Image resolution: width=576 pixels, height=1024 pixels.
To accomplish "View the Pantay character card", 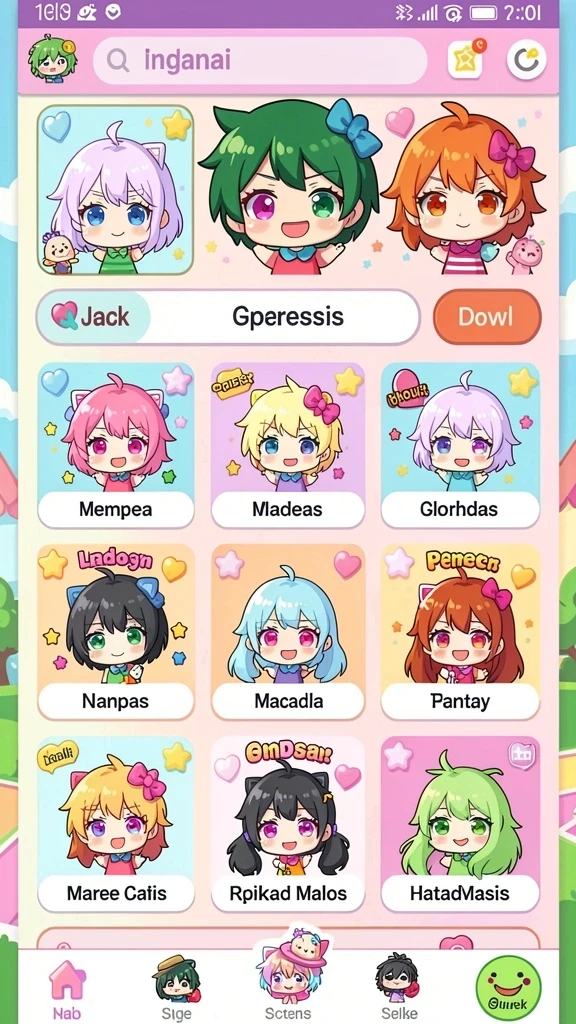I will (460, 632).
